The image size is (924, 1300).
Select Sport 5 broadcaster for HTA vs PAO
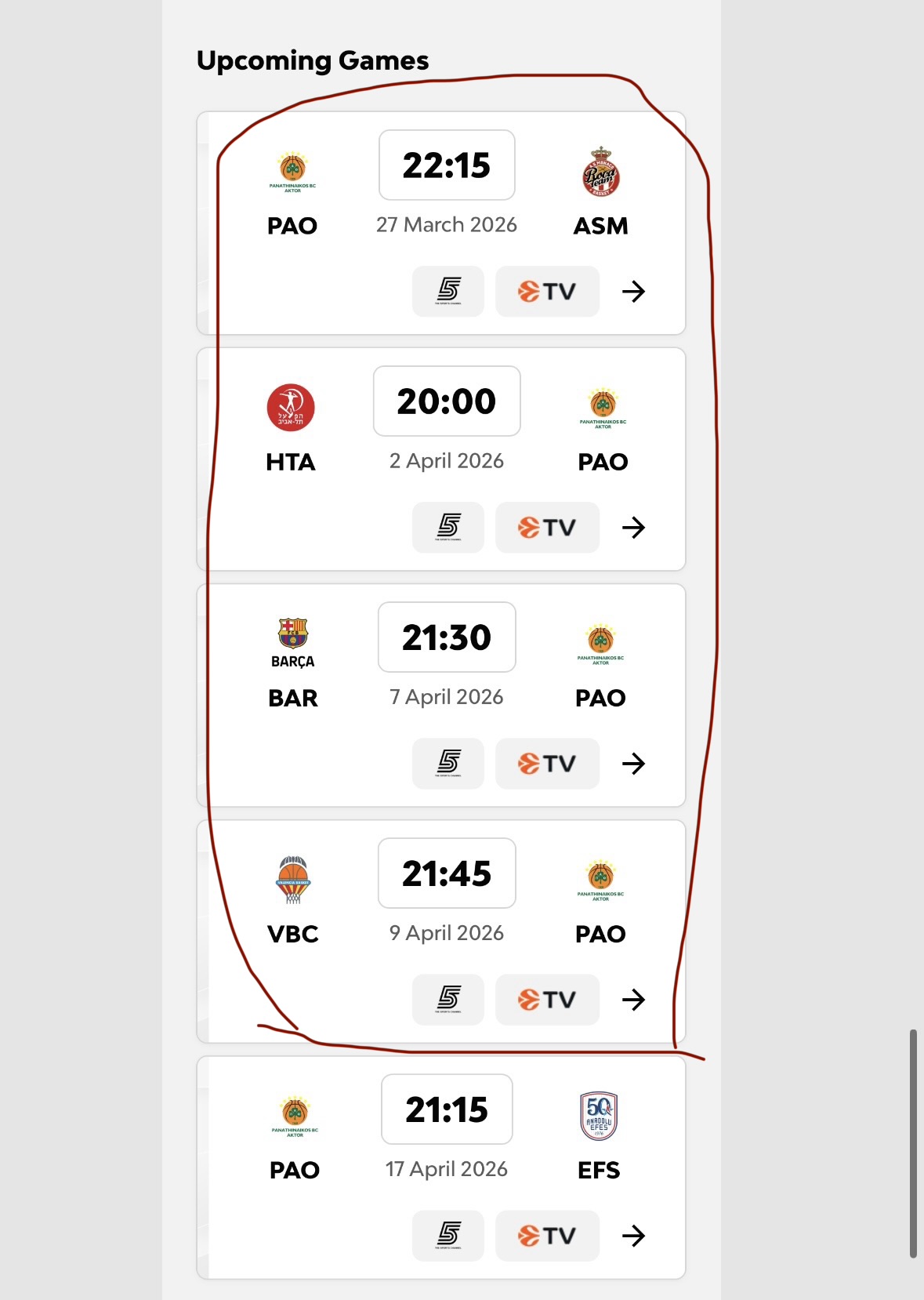(448, 528)
